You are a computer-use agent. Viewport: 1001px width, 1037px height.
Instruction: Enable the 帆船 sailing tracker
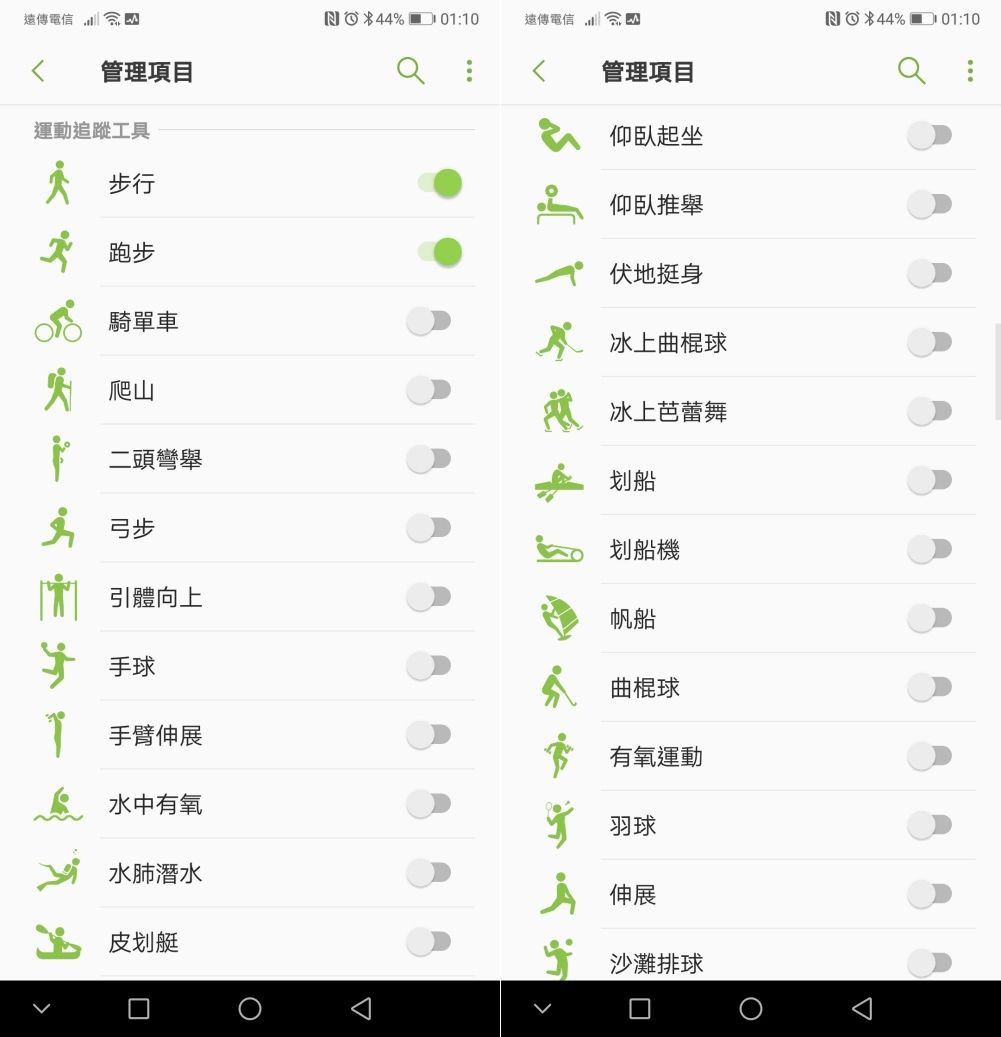pyautogui.click(x=929, y=618)
